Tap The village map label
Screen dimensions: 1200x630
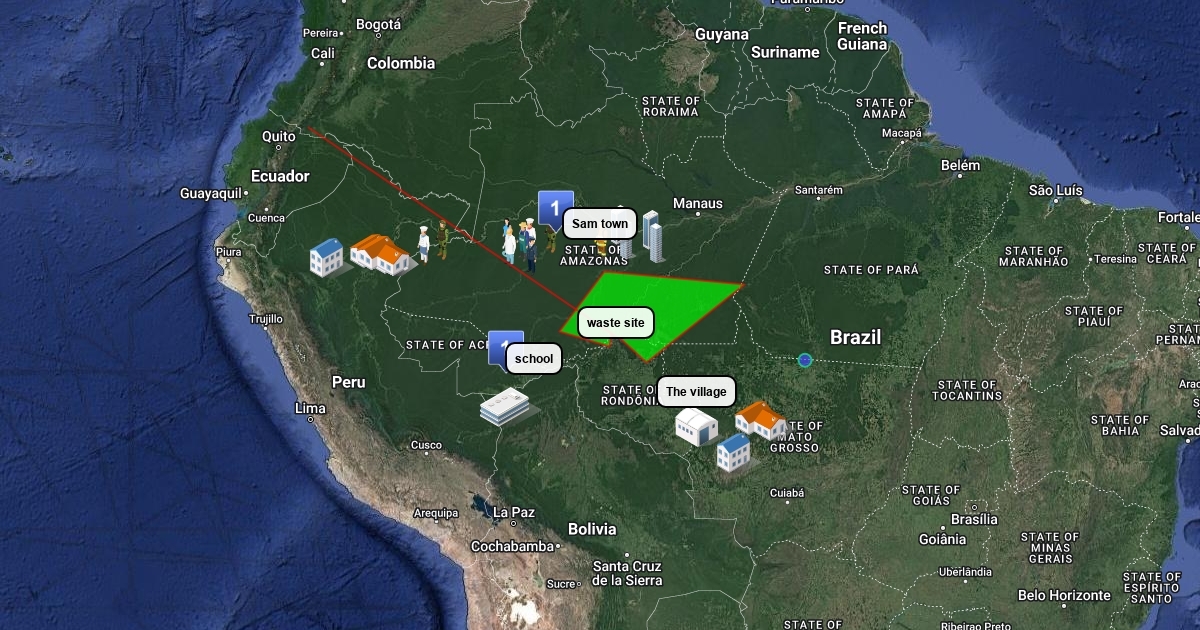point(697,392)
